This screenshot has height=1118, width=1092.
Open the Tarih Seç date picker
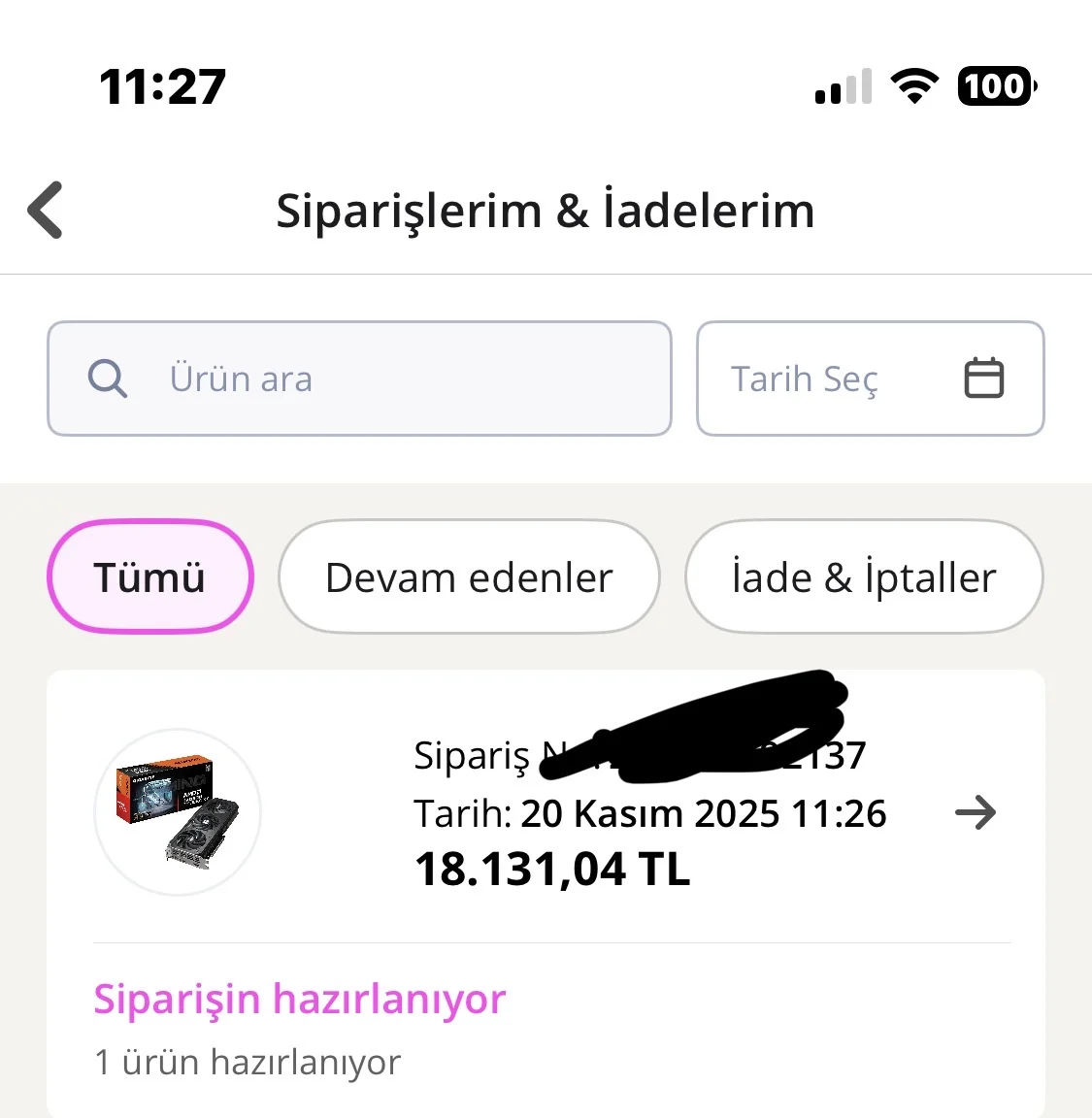[x=870, y=378]
